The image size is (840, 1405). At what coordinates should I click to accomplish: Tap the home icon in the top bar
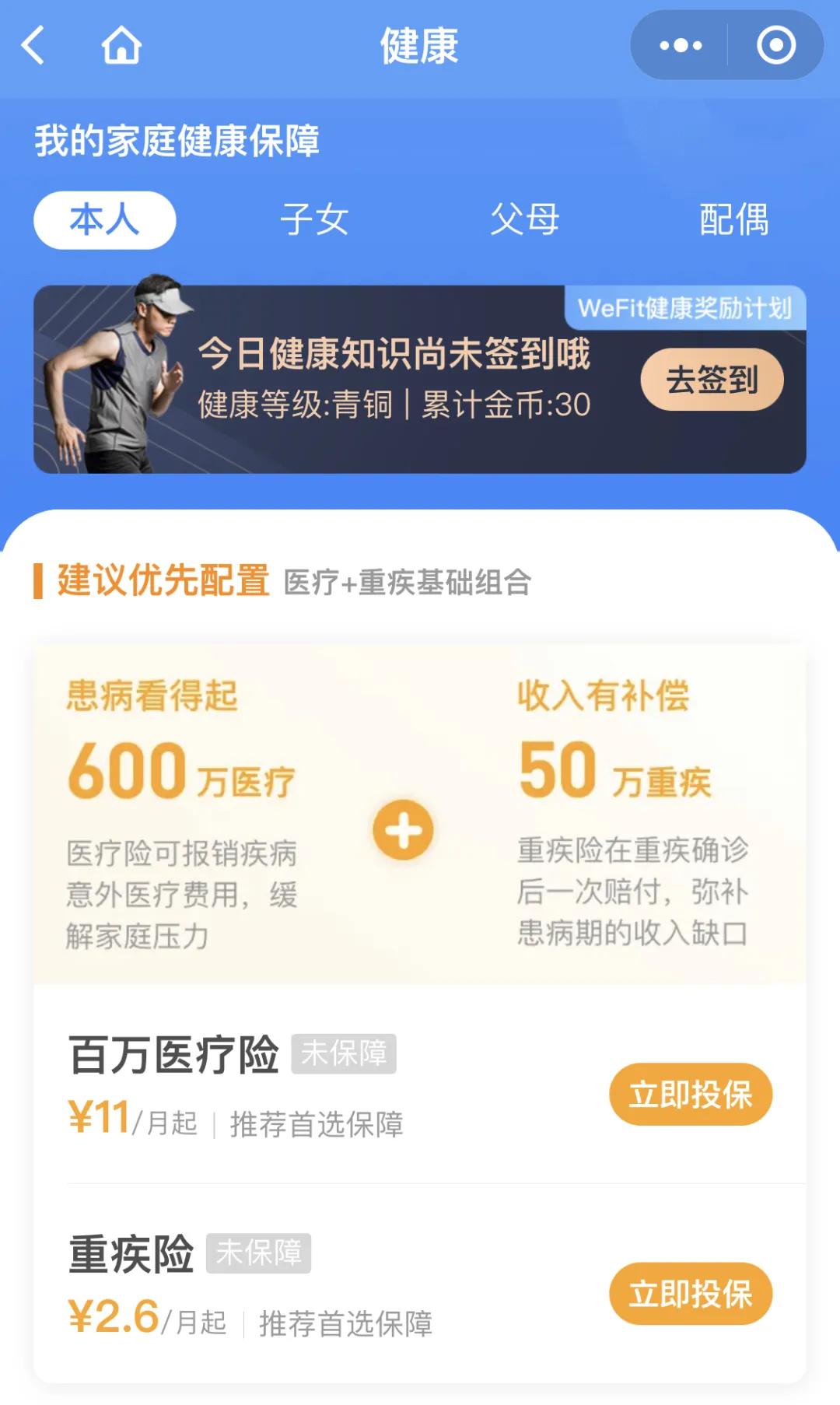[123, 46]
